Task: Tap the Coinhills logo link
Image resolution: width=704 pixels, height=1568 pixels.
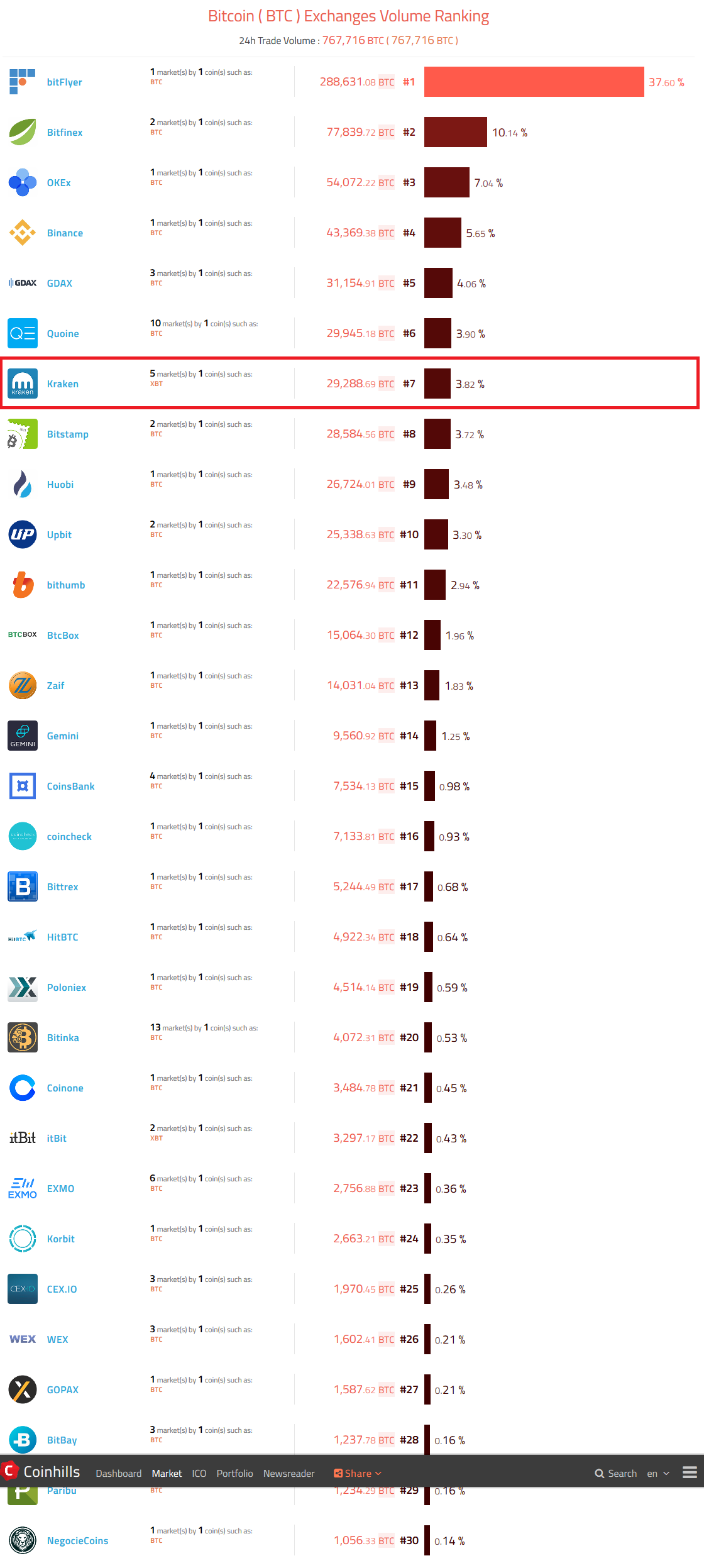Action: pyautogui.click(x=41, y=1471)
